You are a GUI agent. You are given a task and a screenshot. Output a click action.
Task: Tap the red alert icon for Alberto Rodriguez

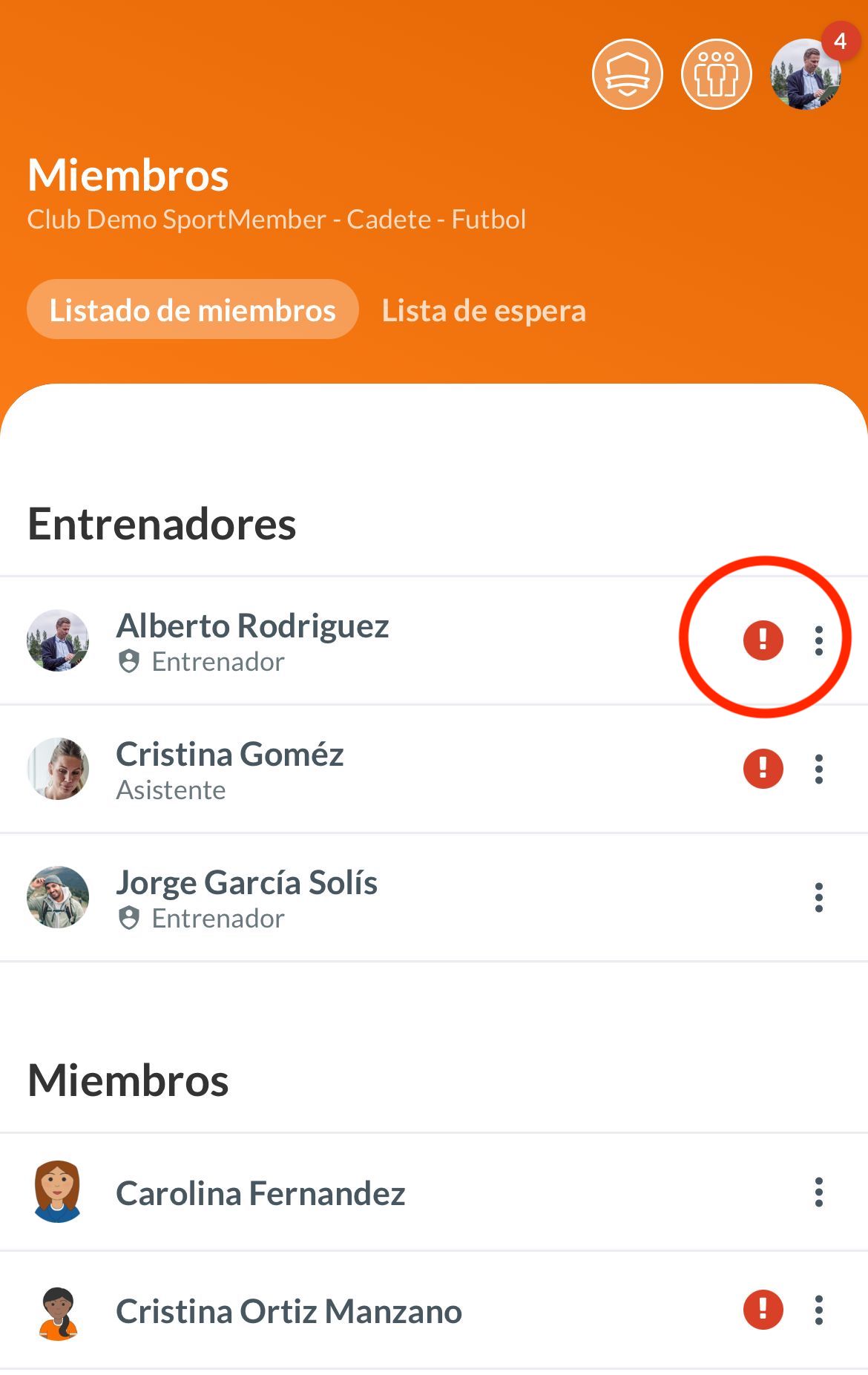763,640
